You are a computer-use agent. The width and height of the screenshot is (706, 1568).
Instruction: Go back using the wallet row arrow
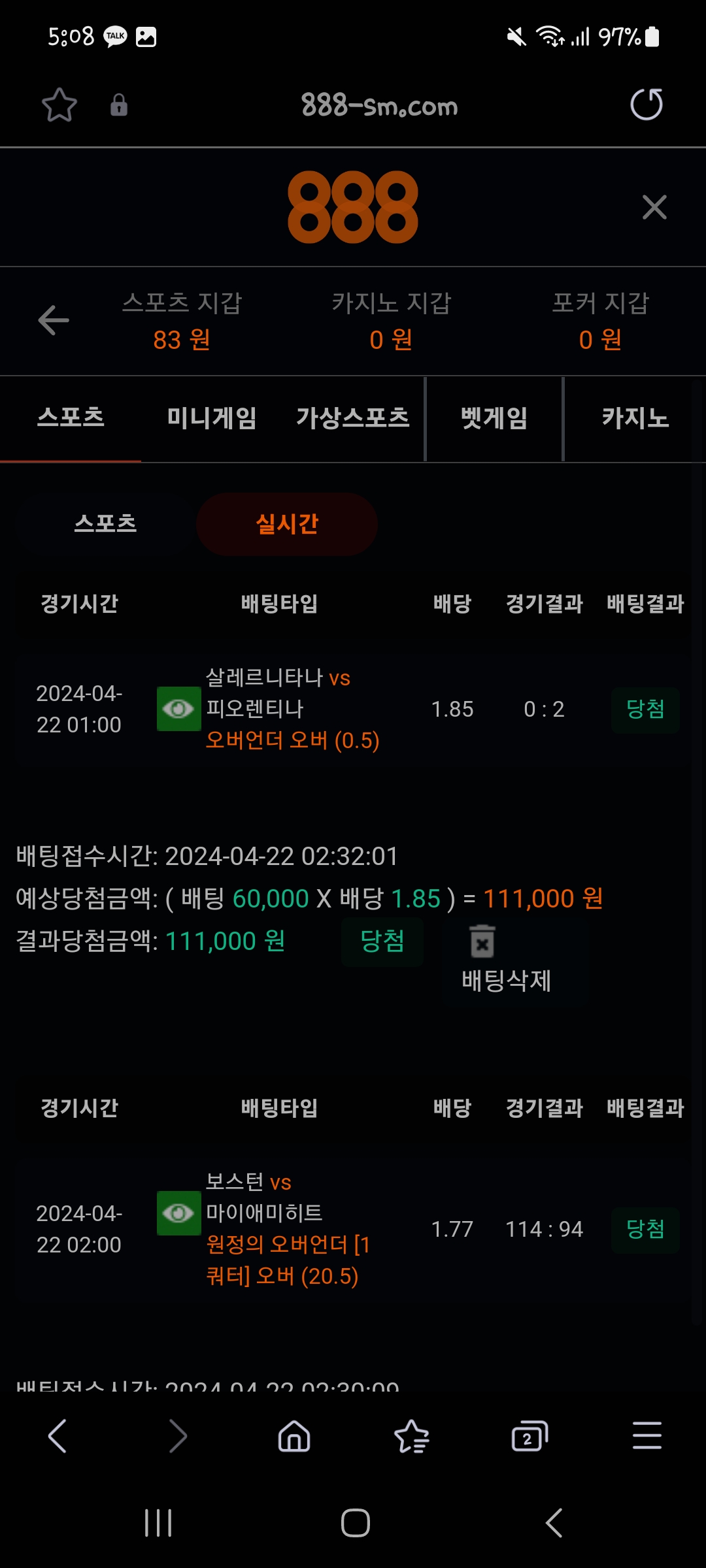tap(54, 320)
